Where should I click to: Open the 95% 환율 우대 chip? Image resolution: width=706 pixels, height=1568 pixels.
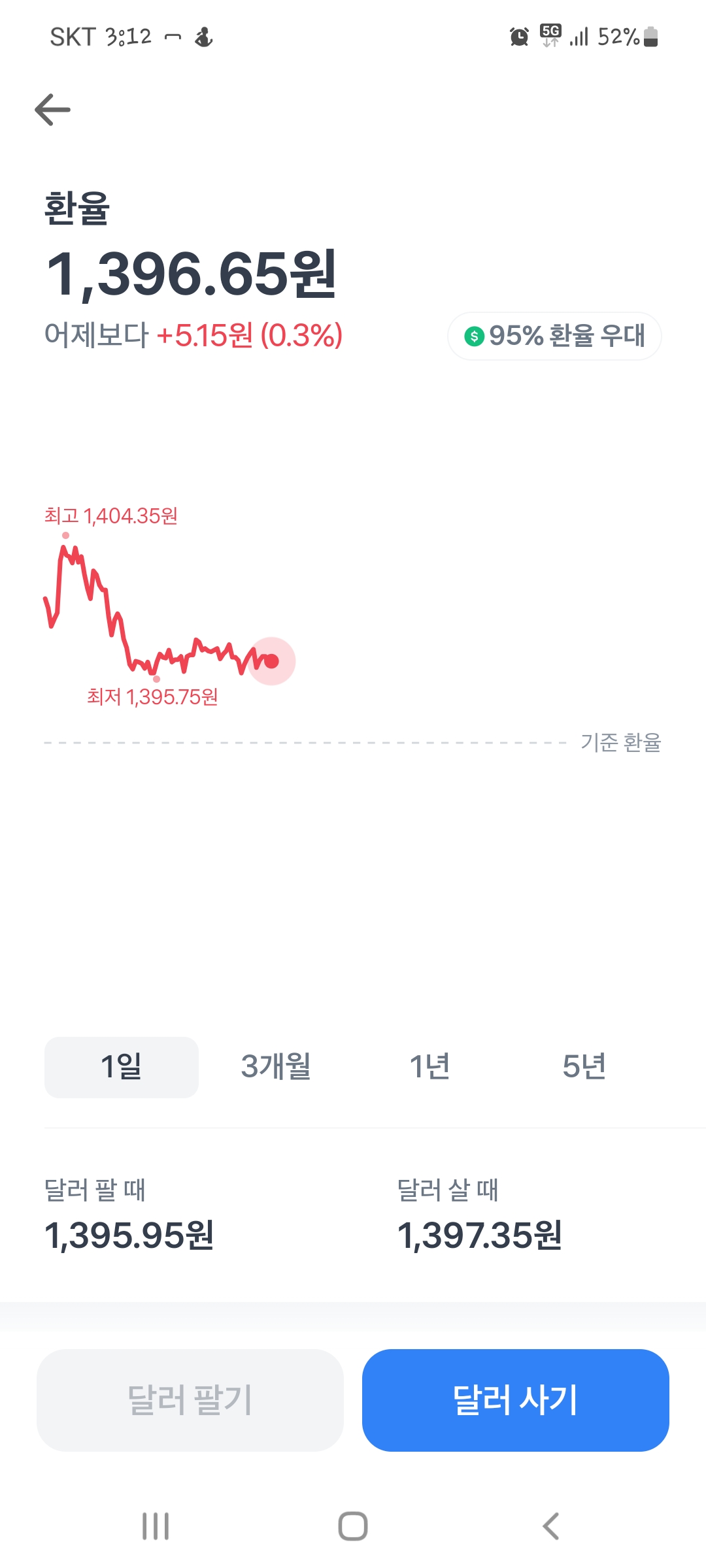tap(554, 336)
